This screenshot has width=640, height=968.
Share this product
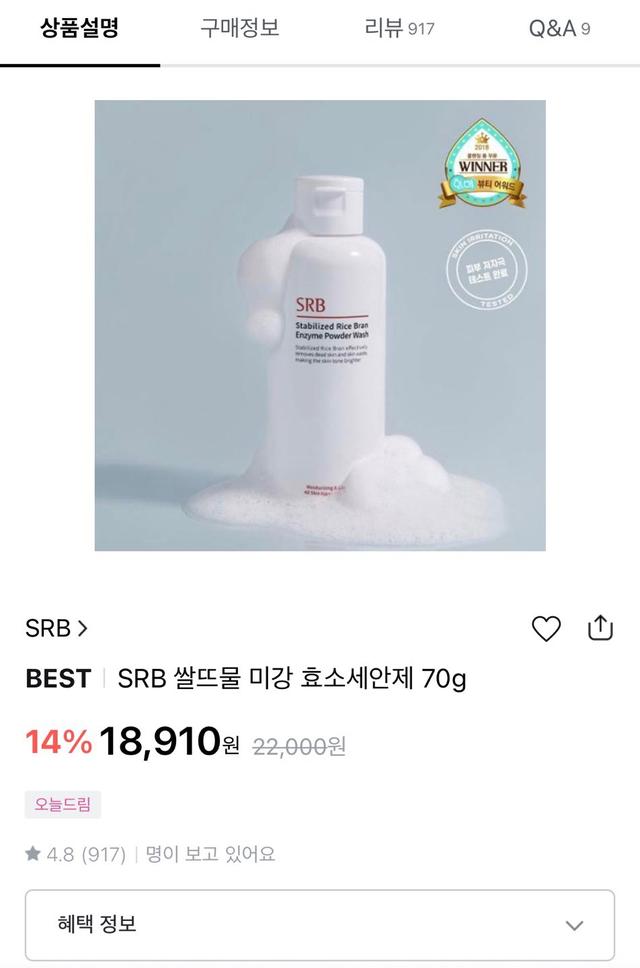pyautogui.click(x=600, y=628)
